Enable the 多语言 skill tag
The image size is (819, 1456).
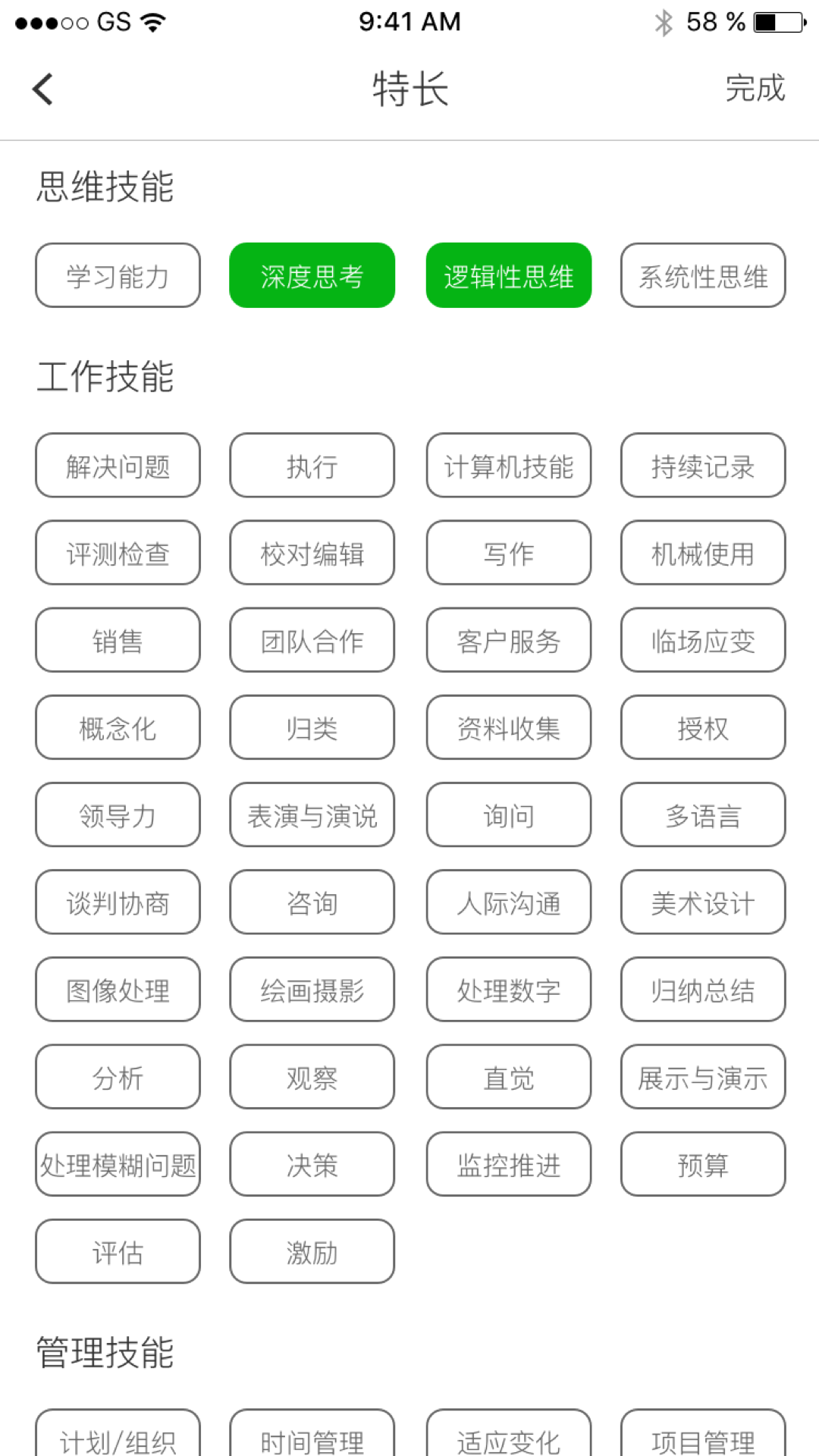click(702, 814)
